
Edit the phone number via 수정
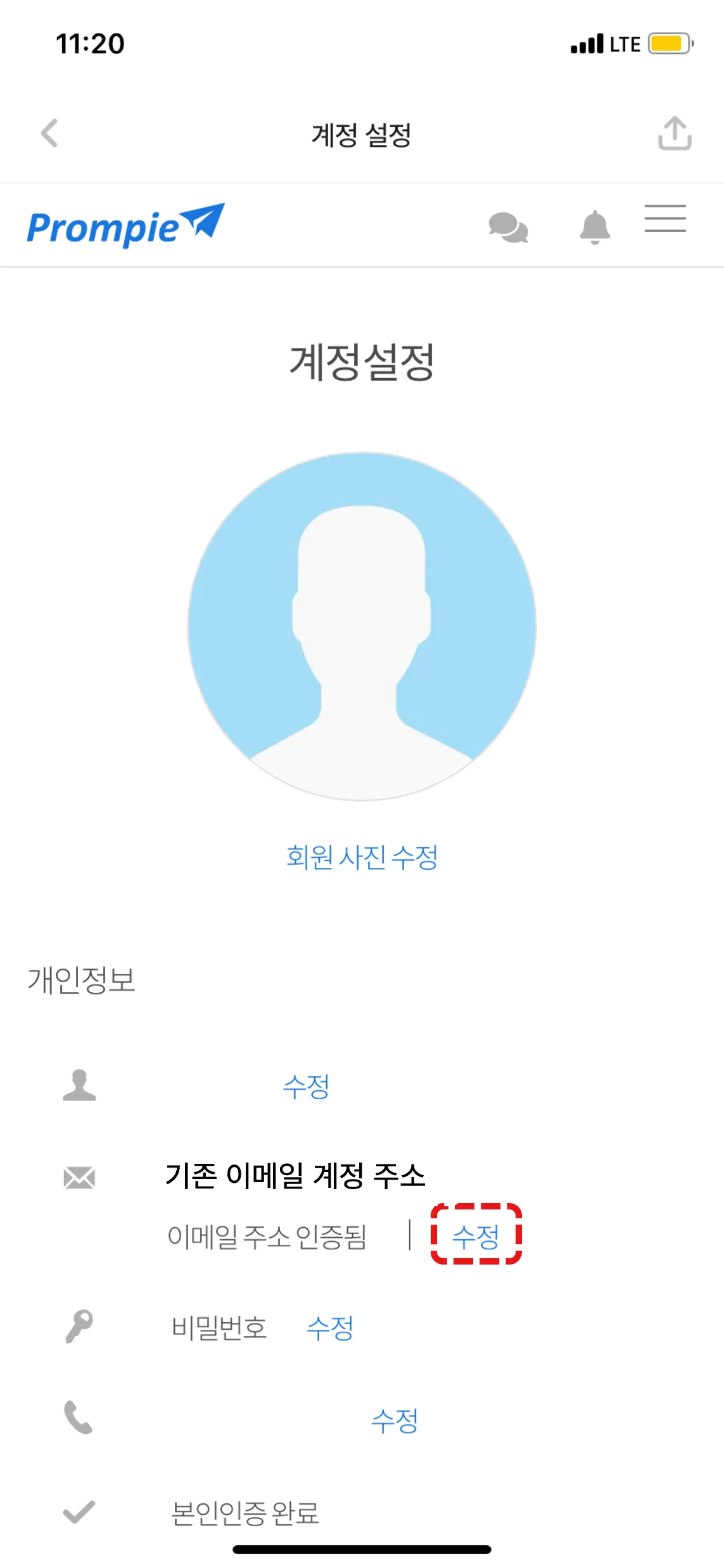pyautogui.click(x=394, y=1420)
